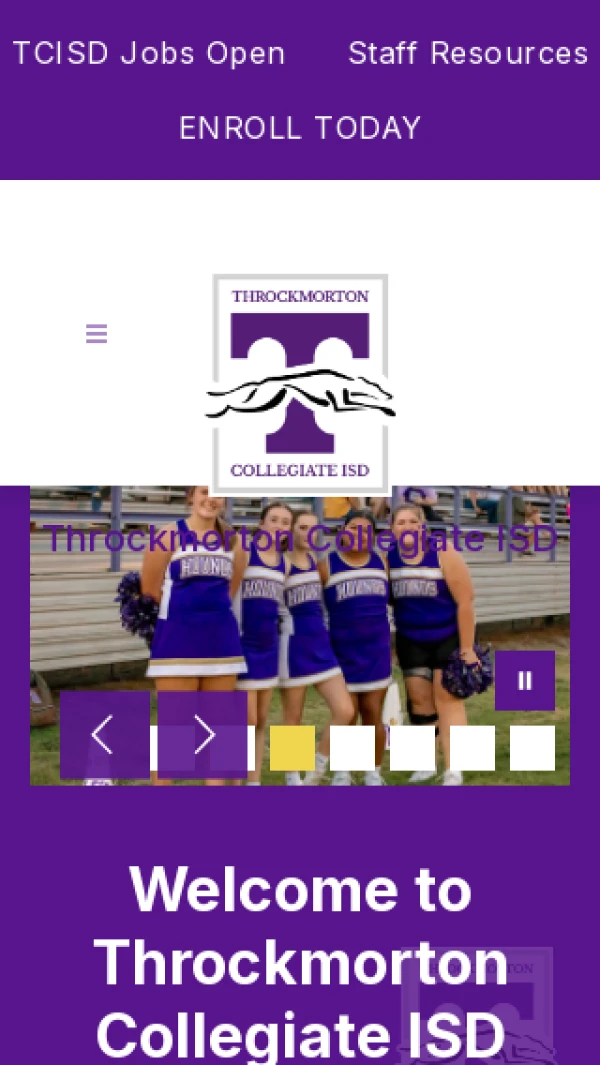
Task: Open Staff Resources link
Action: [x=468, y=54]
